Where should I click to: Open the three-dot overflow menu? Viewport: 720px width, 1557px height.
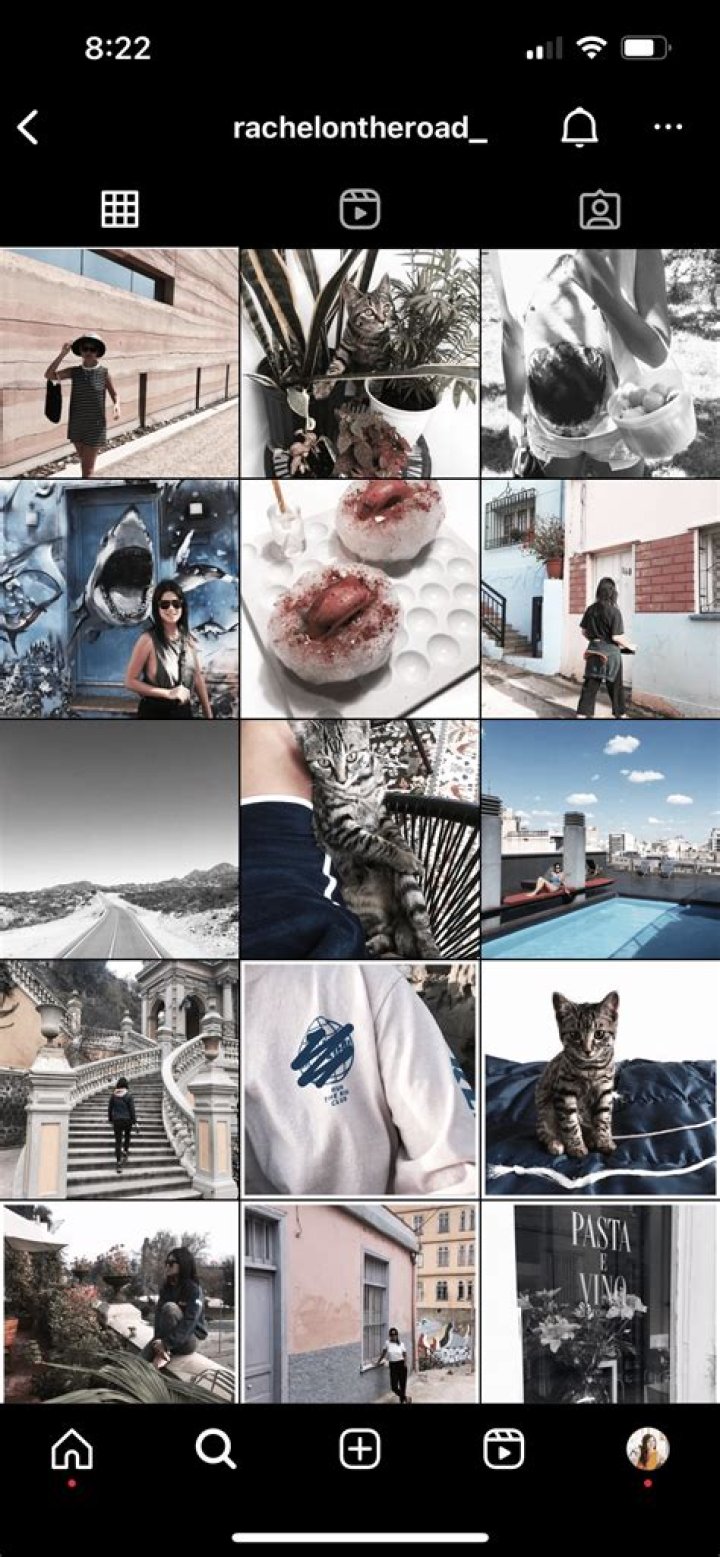point(668,128)
